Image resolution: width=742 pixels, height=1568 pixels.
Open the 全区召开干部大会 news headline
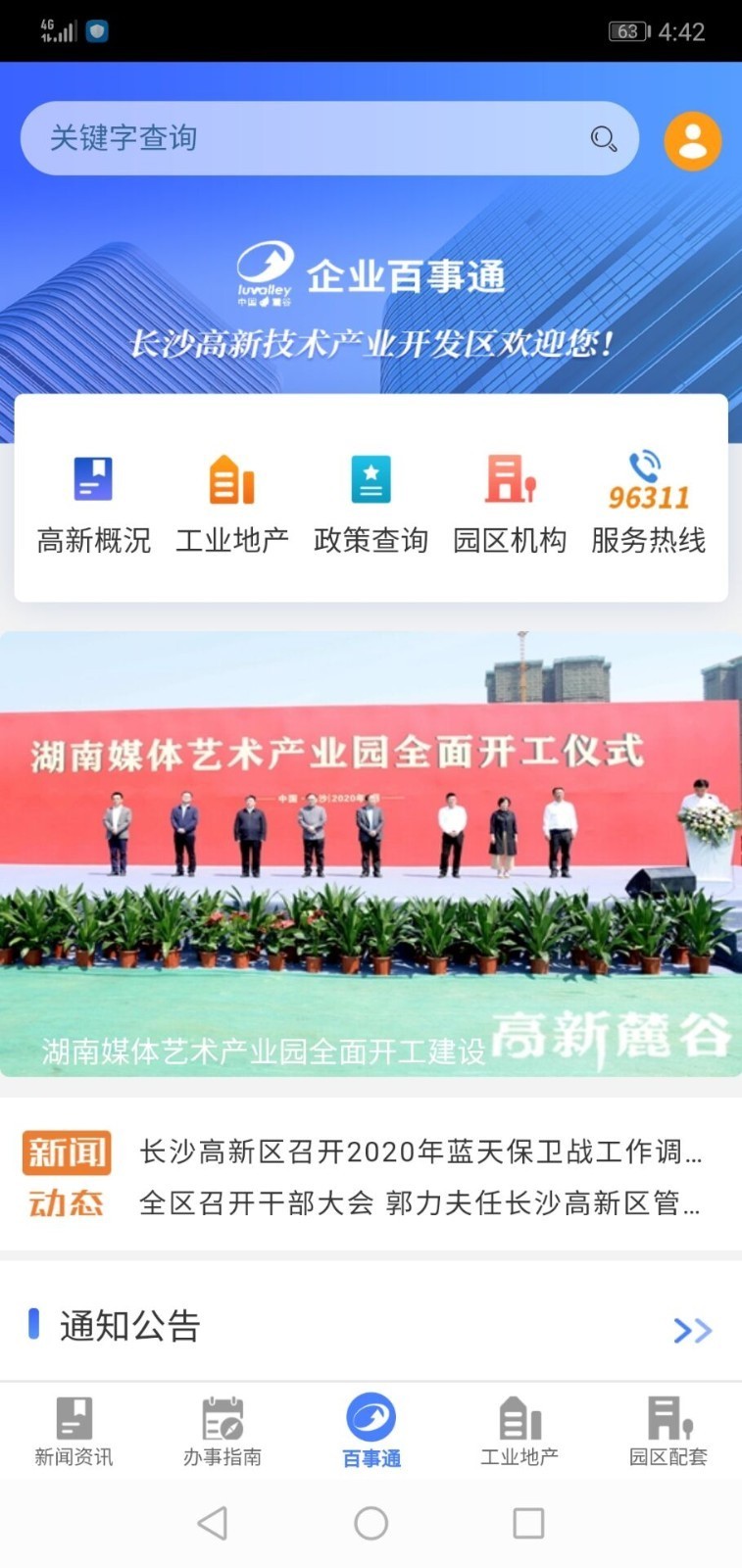(420, 1202)
